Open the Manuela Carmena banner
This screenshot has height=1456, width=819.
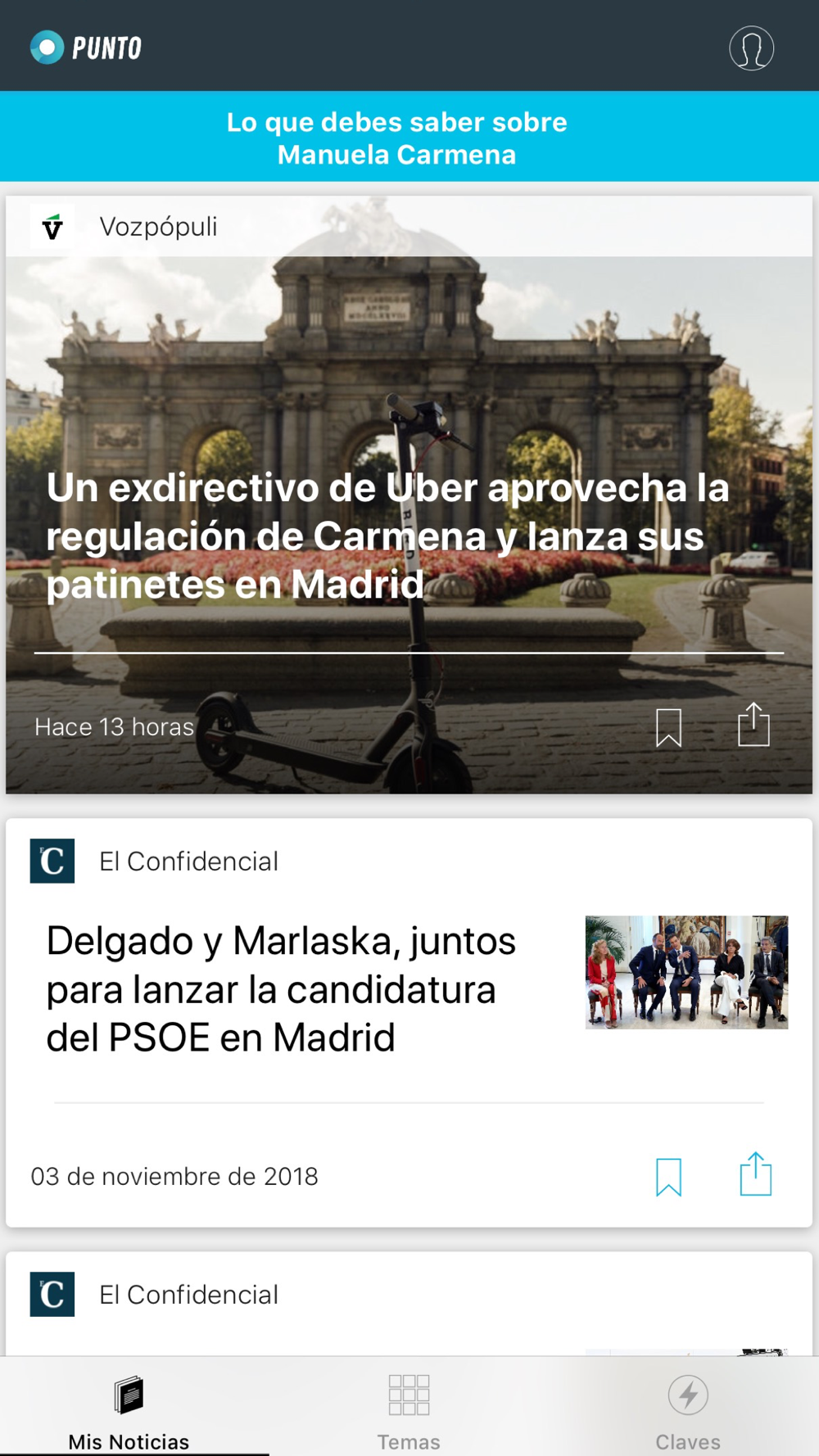pyautogui.click(x=397, y=138)
